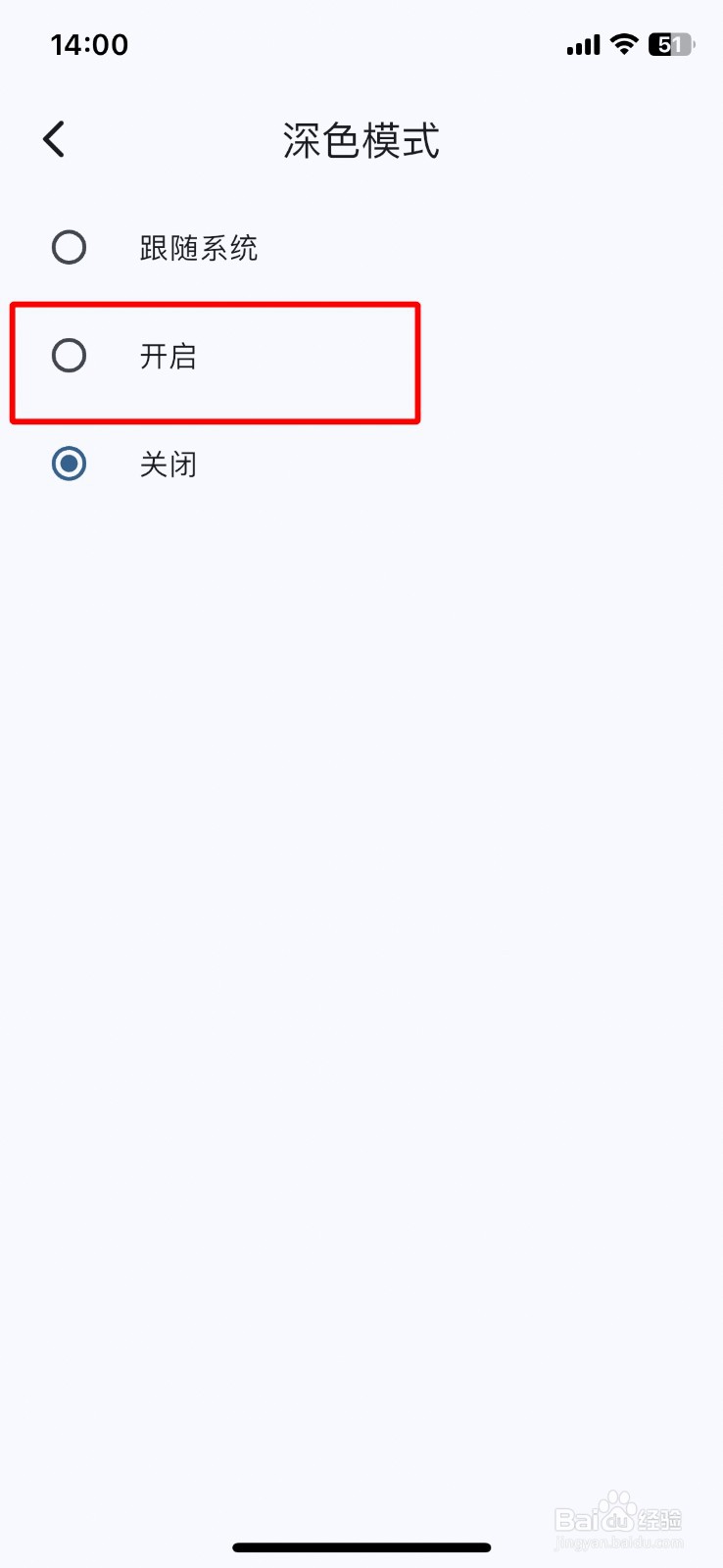Select the 跟随系统 radio button

click(x=69, y=247)
